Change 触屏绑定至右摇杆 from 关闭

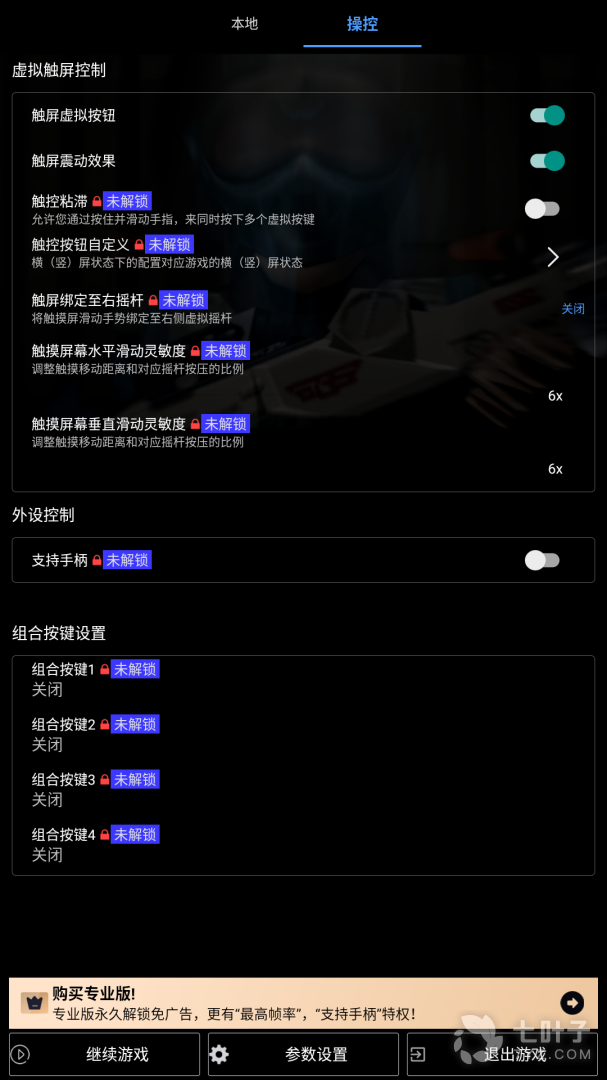pos(572,309)
